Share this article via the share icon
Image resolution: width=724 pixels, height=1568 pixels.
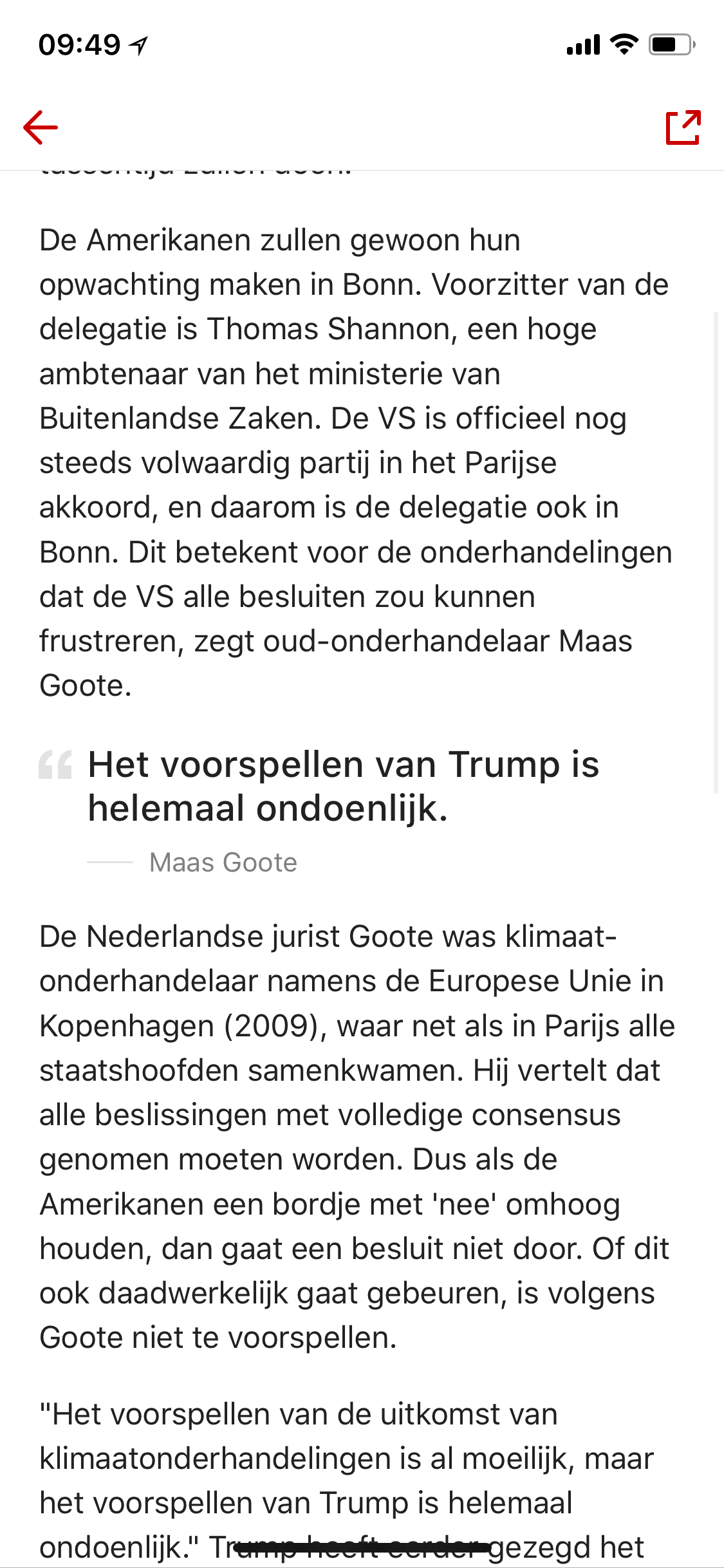(x=683, y=127)
